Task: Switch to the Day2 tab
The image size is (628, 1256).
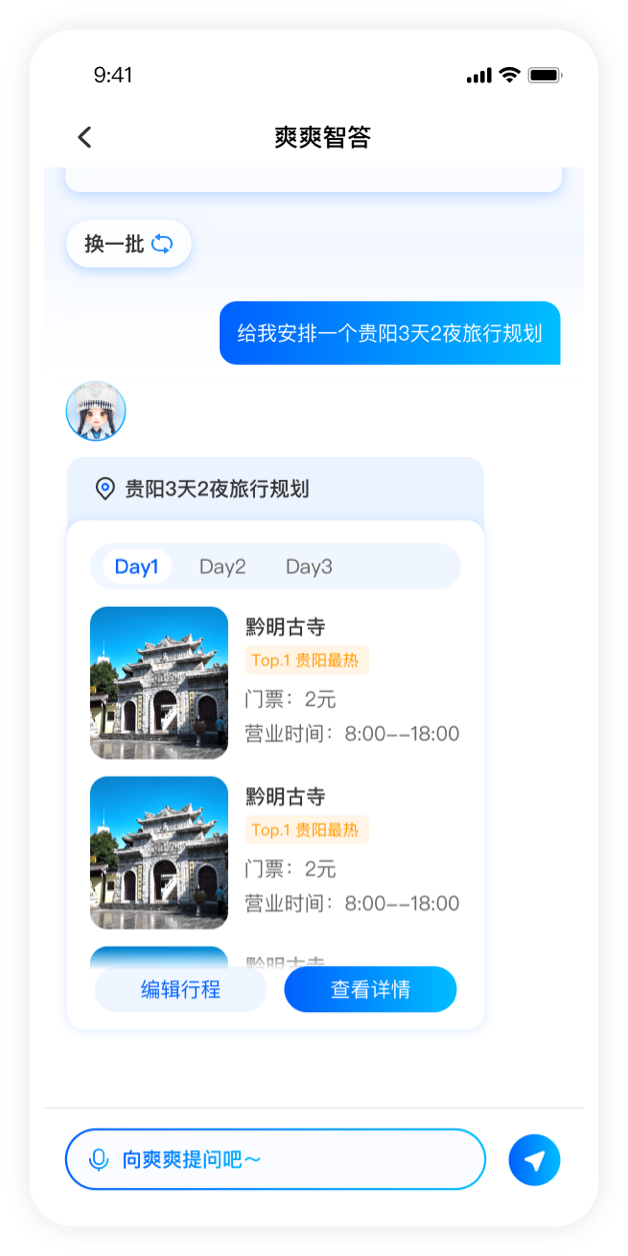Action: click(222, 567)
